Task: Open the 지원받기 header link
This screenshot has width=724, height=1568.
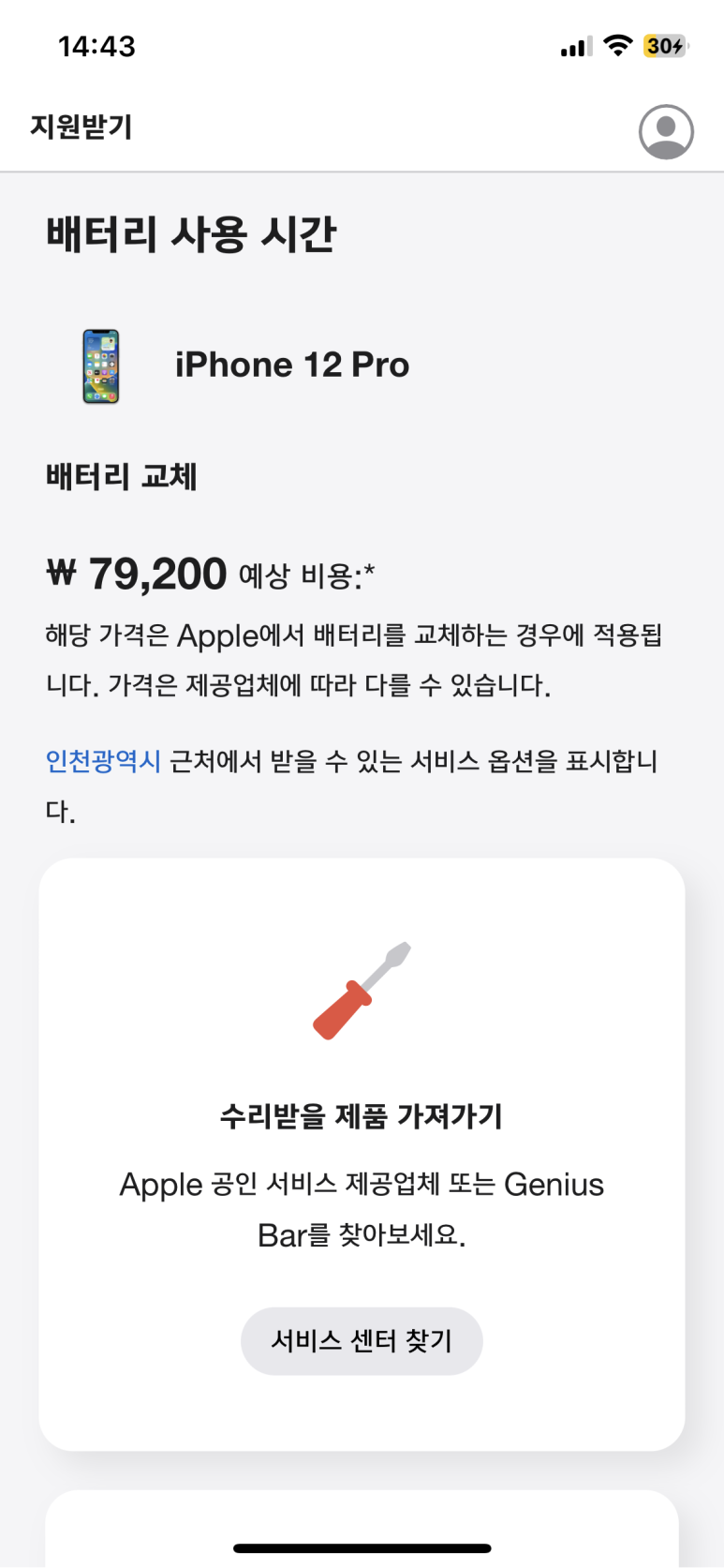Action: point(81,127)
